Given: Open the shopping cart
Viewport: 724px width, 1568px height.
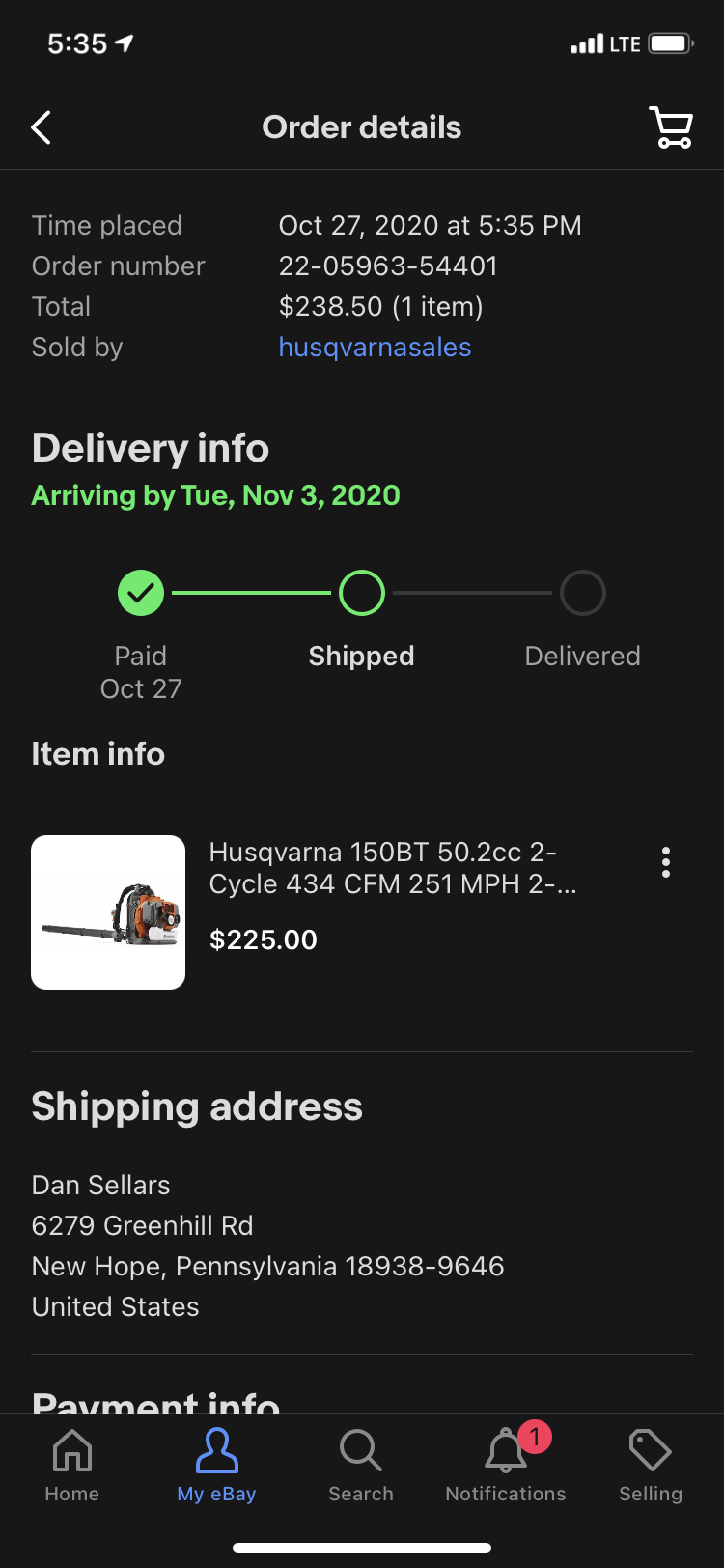Looking at the screenshot, I should coord(671,127).
